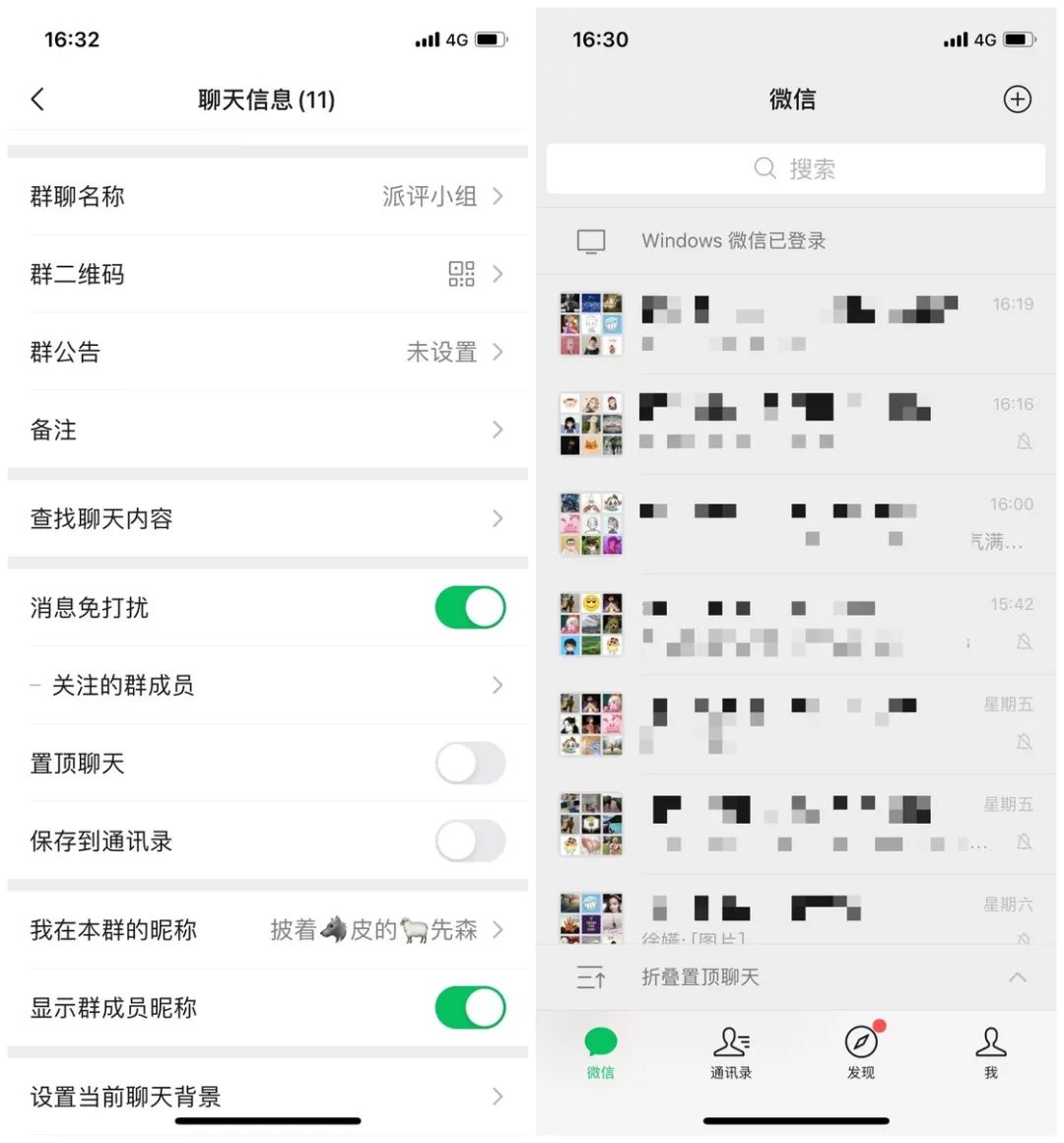Click the fold pinned chats icon
The image size is (1064, 1143).
pos(591,976)
